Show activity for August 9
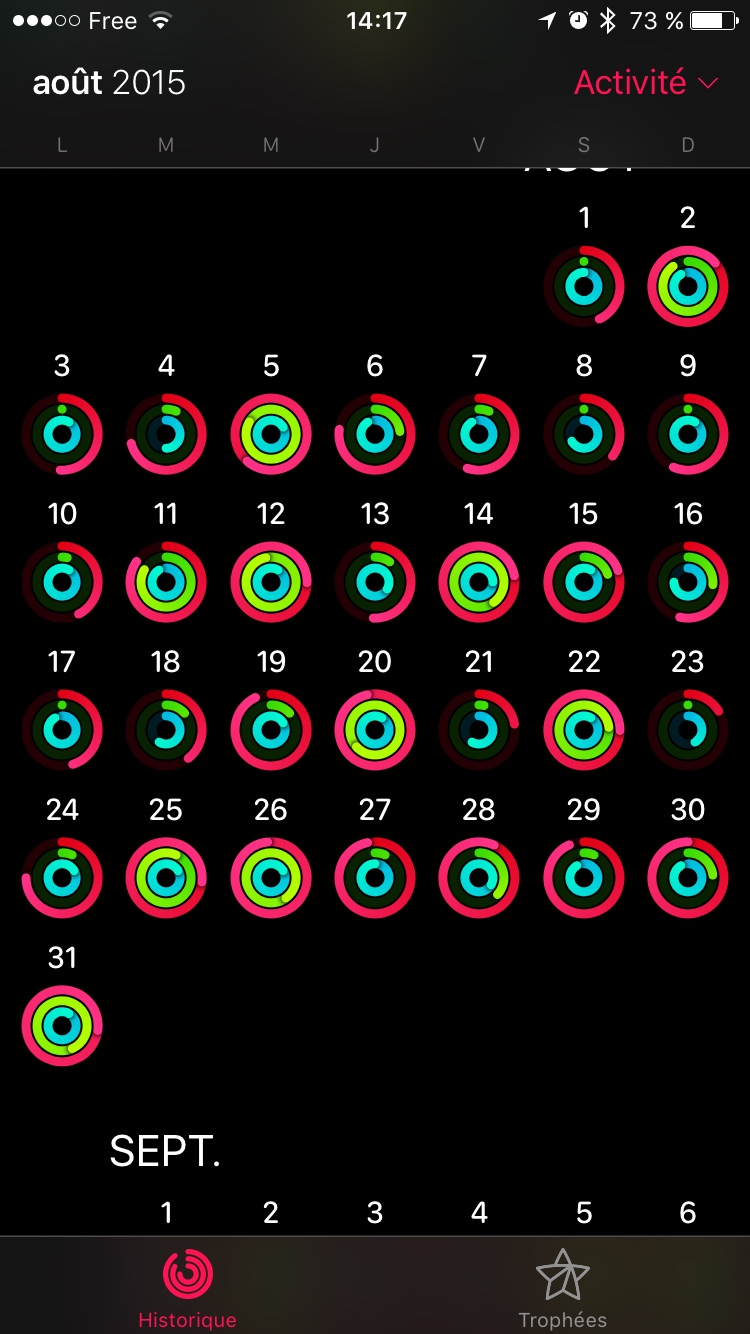This screenshot has width=750, height=1334. [688, 434]
